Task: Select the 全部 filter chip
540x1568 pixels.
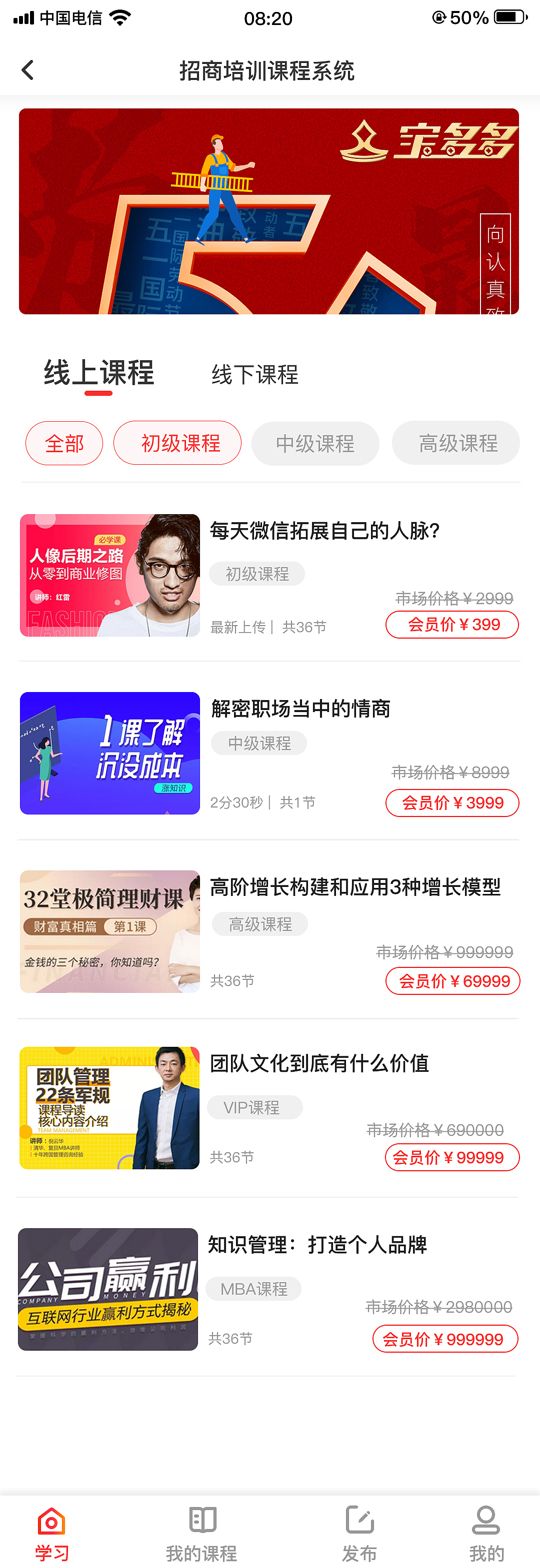Action: pos(64,444)
